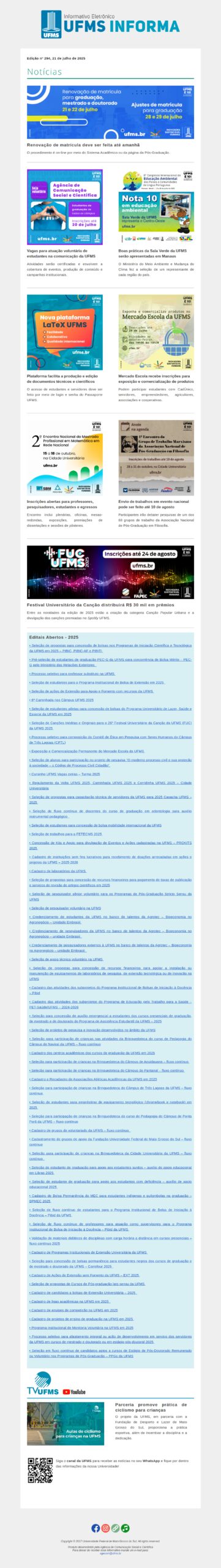Open the 'Processo seletivo para professor substituto' link

click(72, 674)
